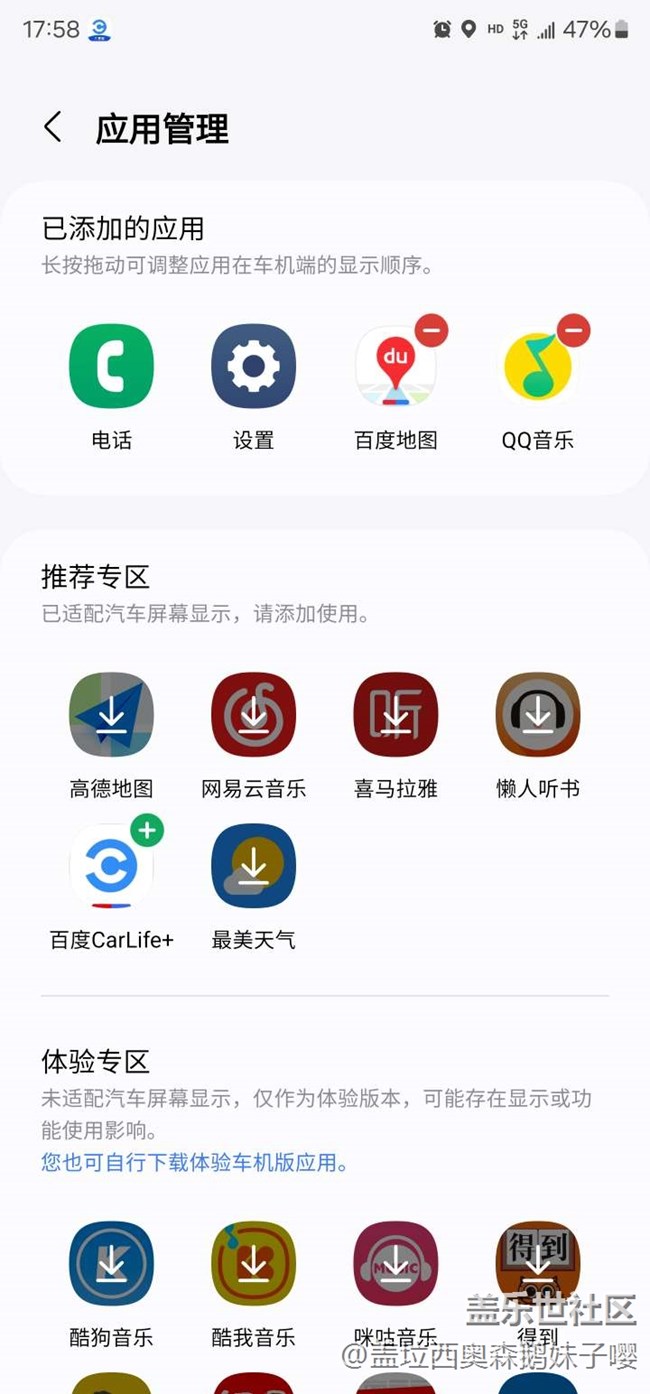Download 酷我音乐

coord(253,1263)
